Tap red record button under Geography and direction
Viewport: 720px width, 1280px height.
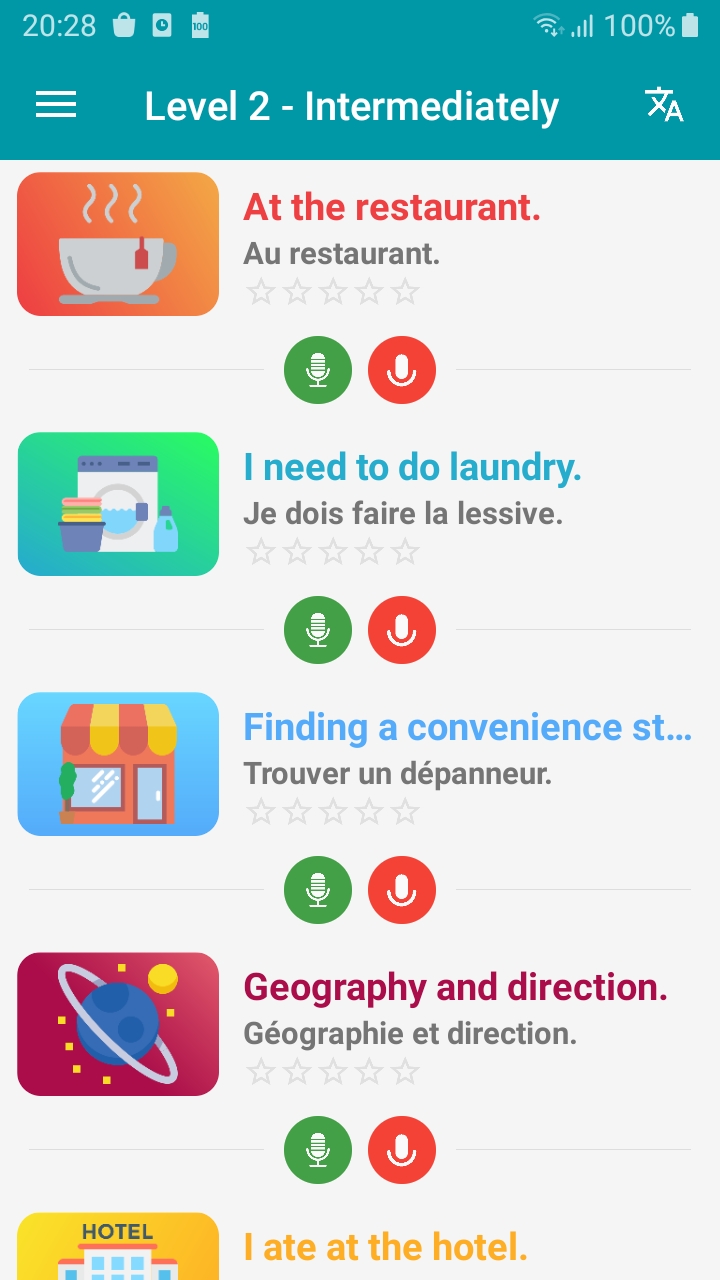(x=402, y=1150)
